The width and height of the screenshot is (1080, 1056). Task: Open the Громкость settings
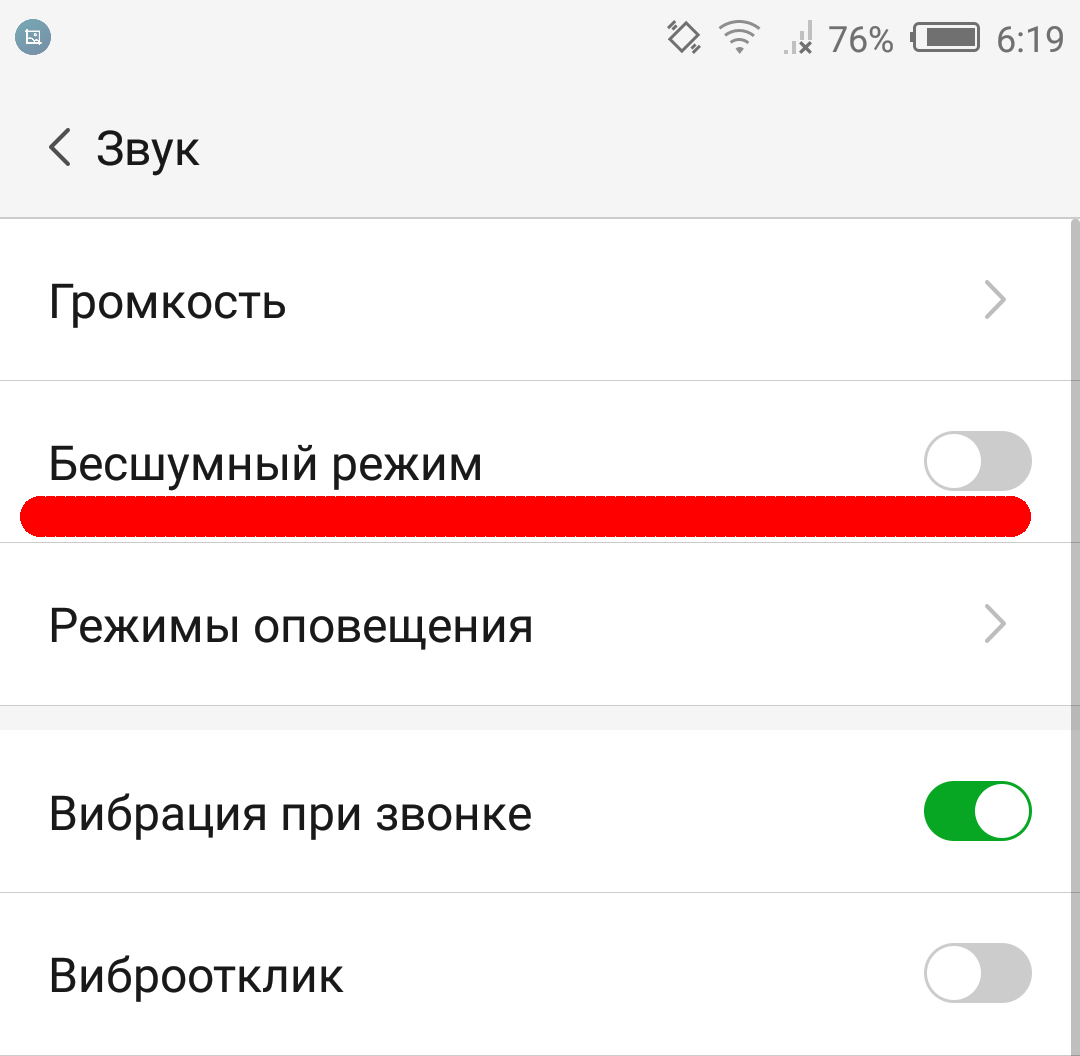pyautogui.click(x=540, y=300)
